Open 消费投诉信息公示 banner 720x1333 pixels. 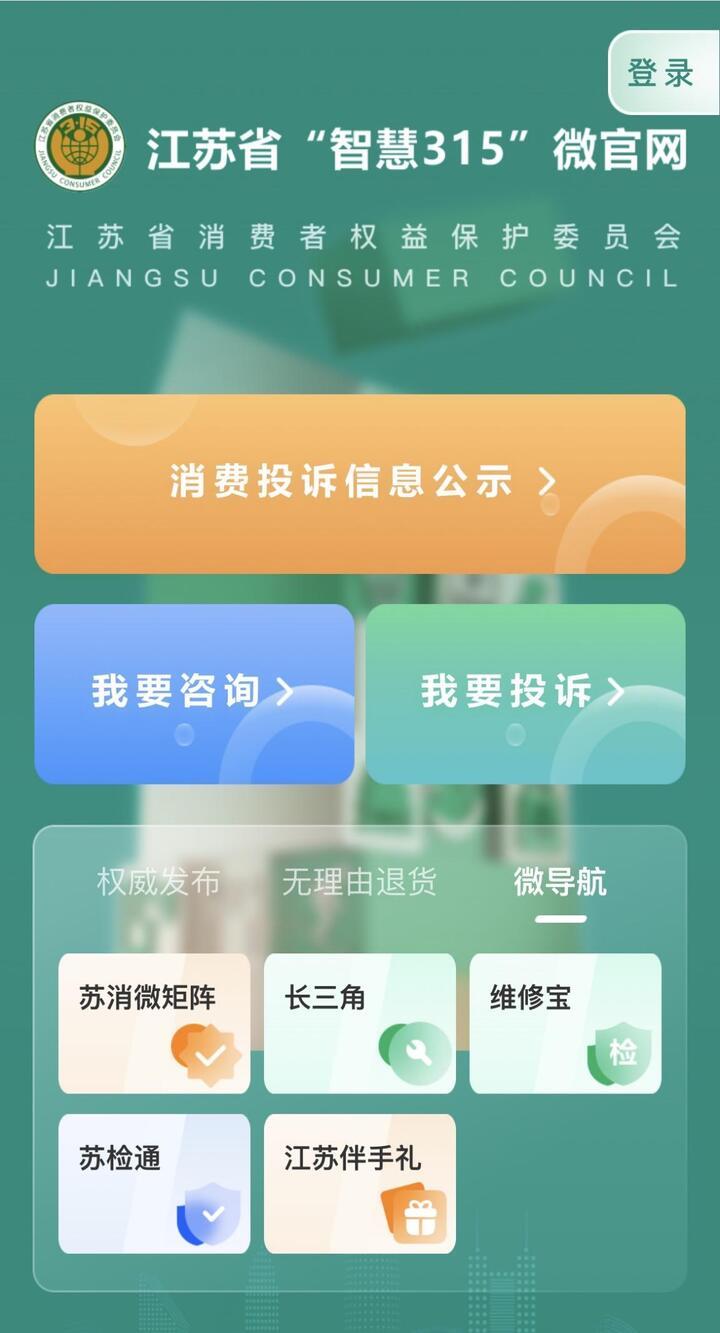(x=360, y=484)
